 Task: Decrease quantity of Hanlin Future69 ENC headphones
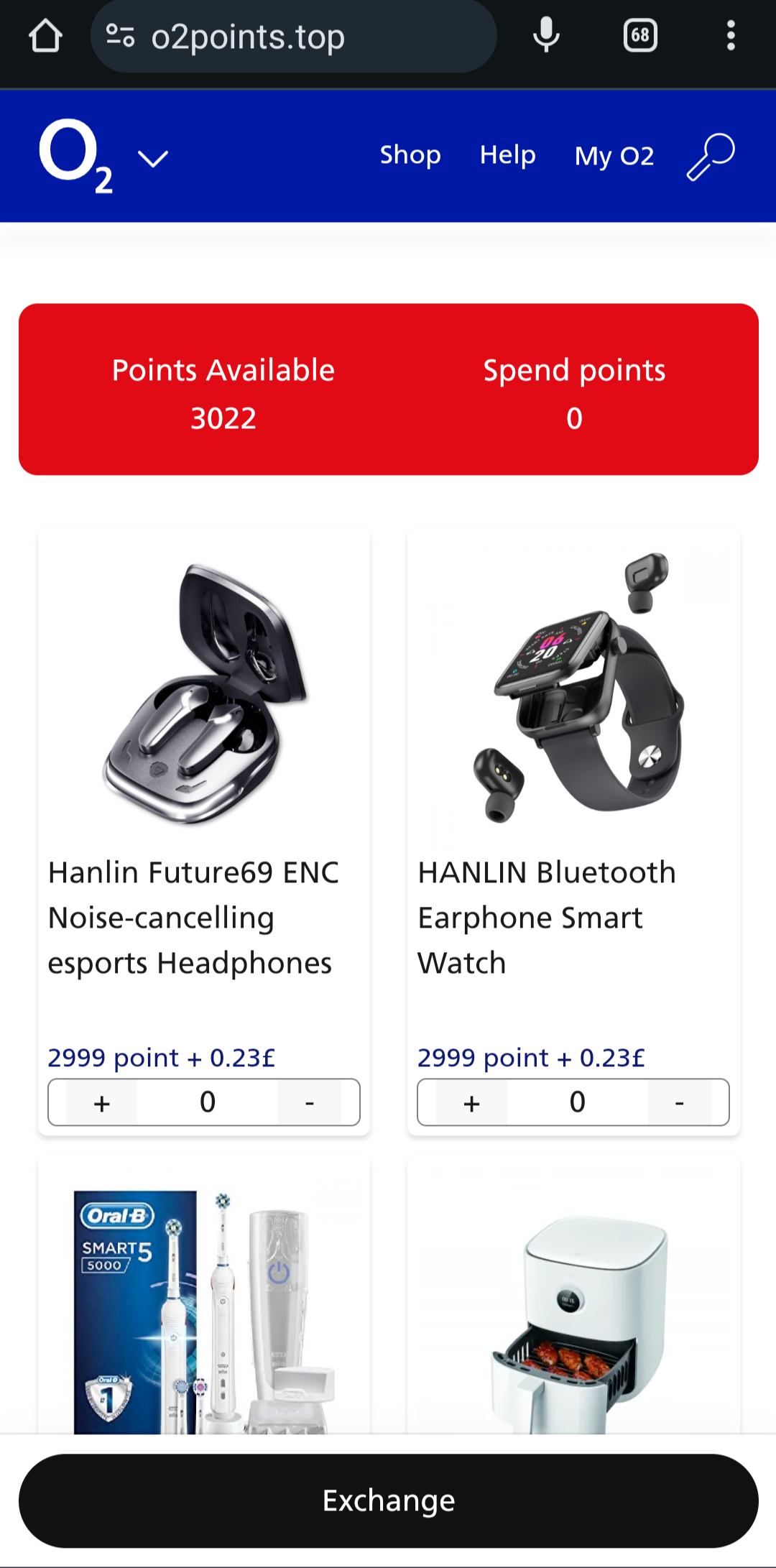(x=310, y=1102)
